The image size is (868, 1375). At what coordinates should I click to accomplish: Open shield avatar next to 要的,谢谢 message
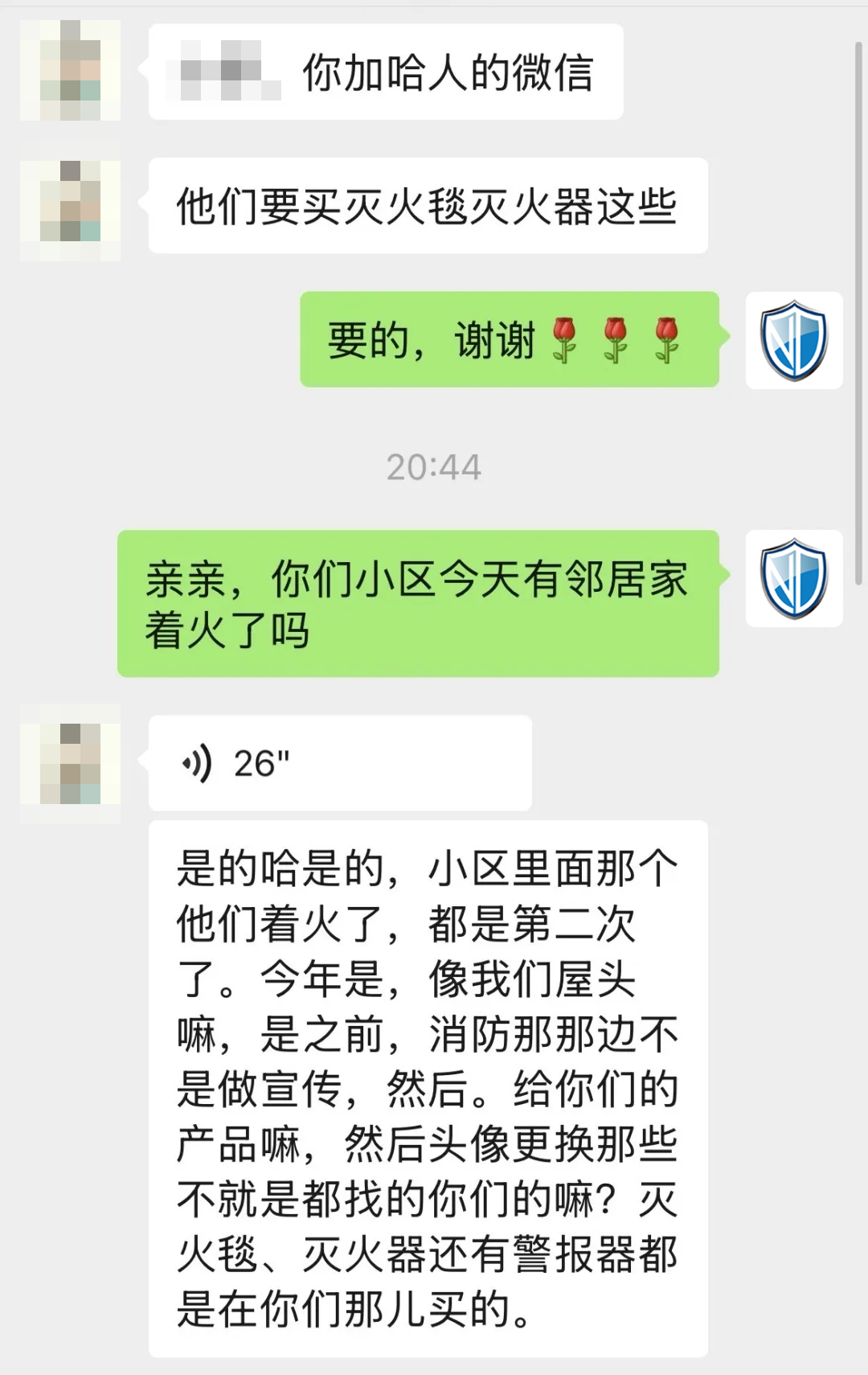tap(793, 340)
